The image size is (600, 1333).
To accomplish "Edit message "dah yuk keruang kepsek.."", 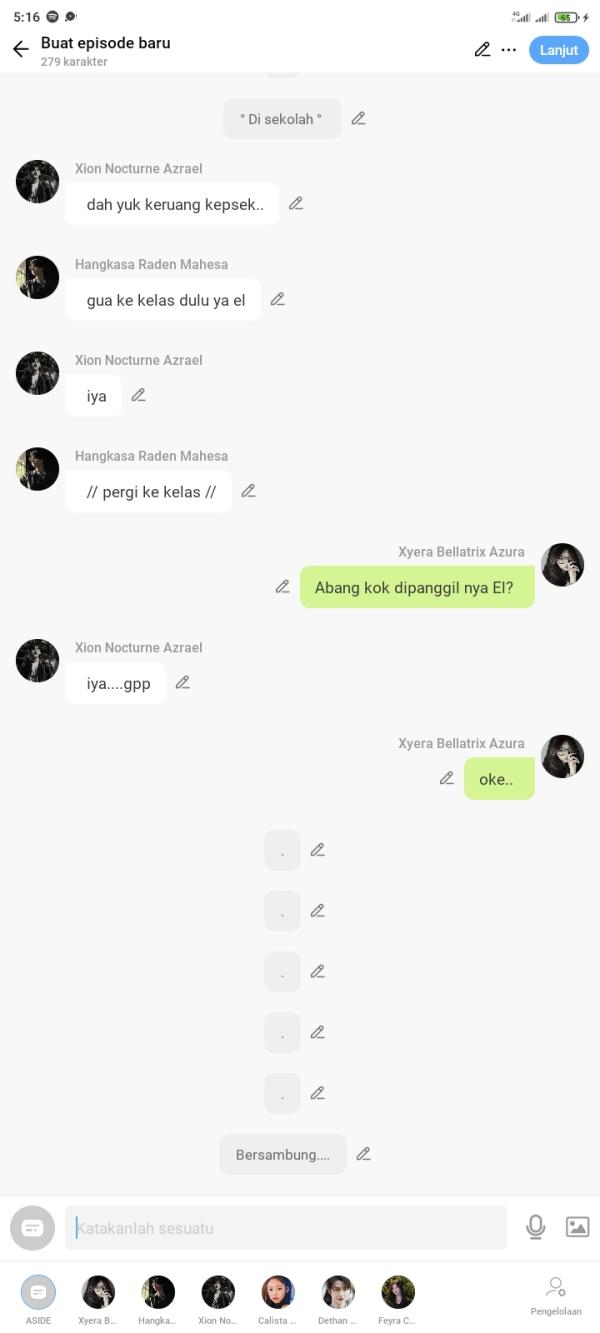I will tap(296, 203).
